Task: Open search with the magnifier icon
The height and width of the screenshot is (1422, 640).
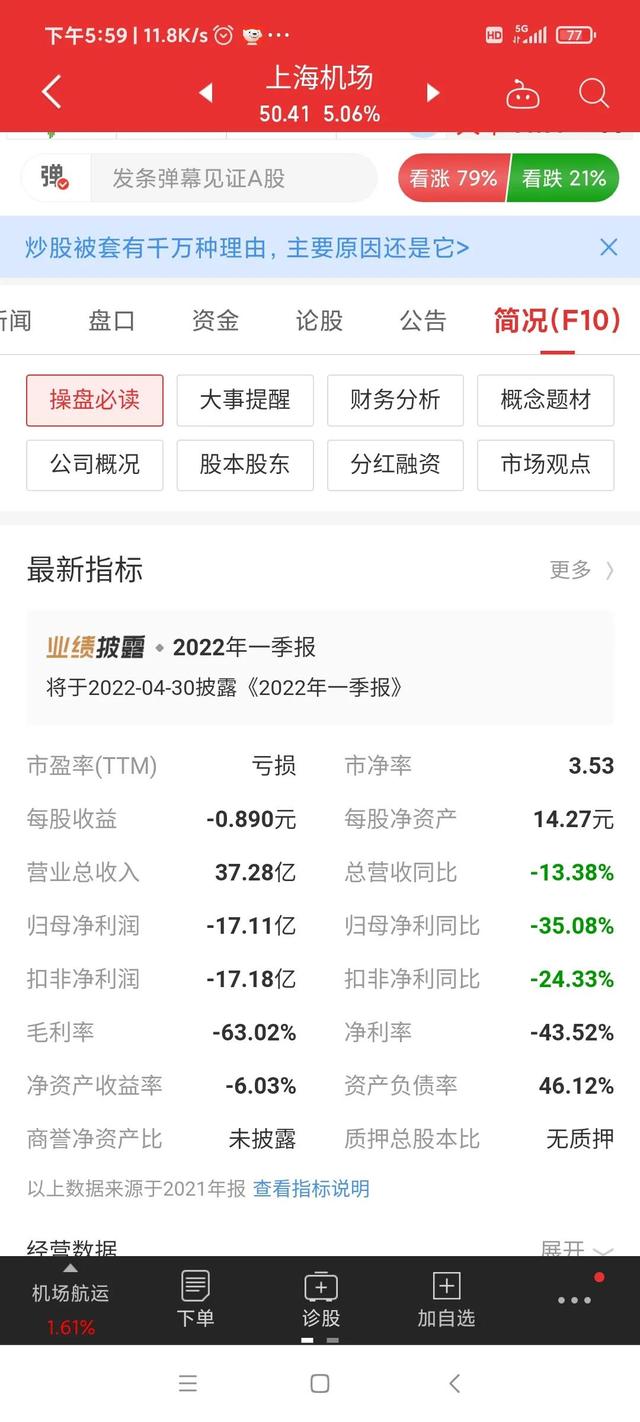Action: [594, 93]
